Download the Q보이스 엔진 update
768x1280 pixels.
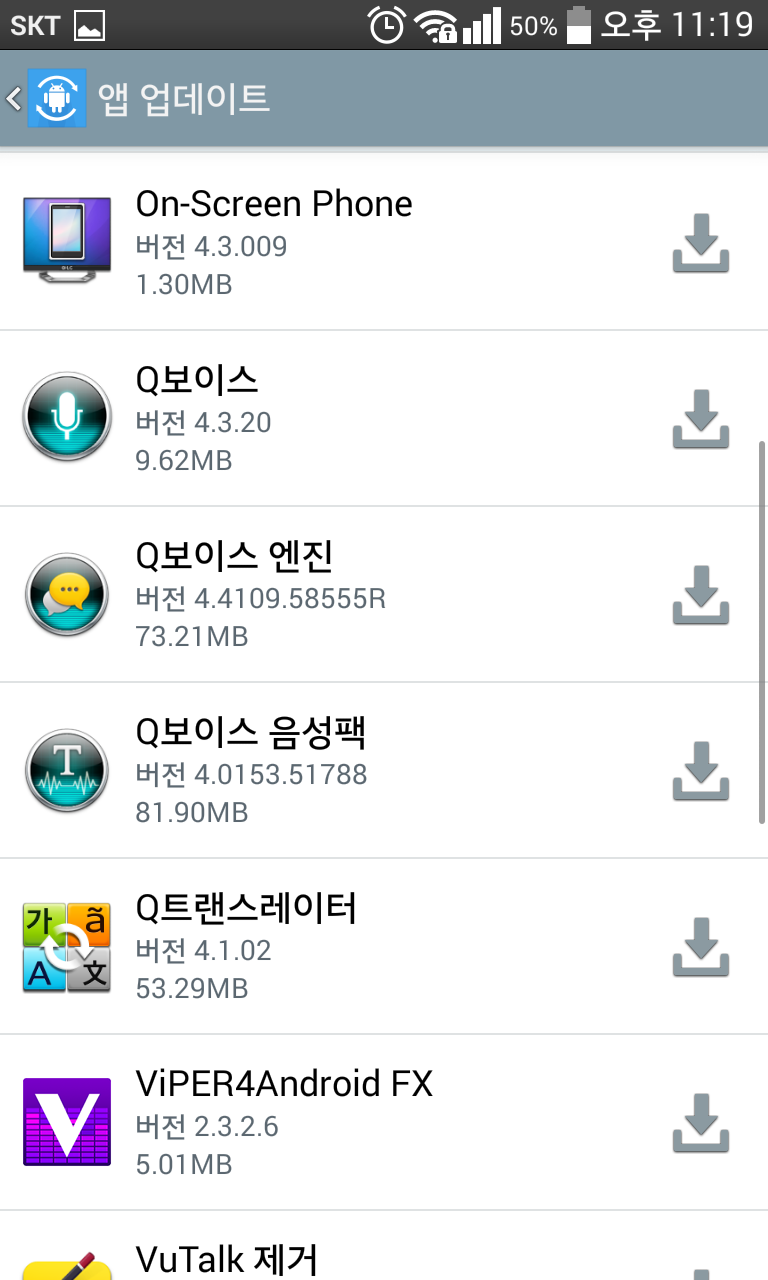click(700, 595)
